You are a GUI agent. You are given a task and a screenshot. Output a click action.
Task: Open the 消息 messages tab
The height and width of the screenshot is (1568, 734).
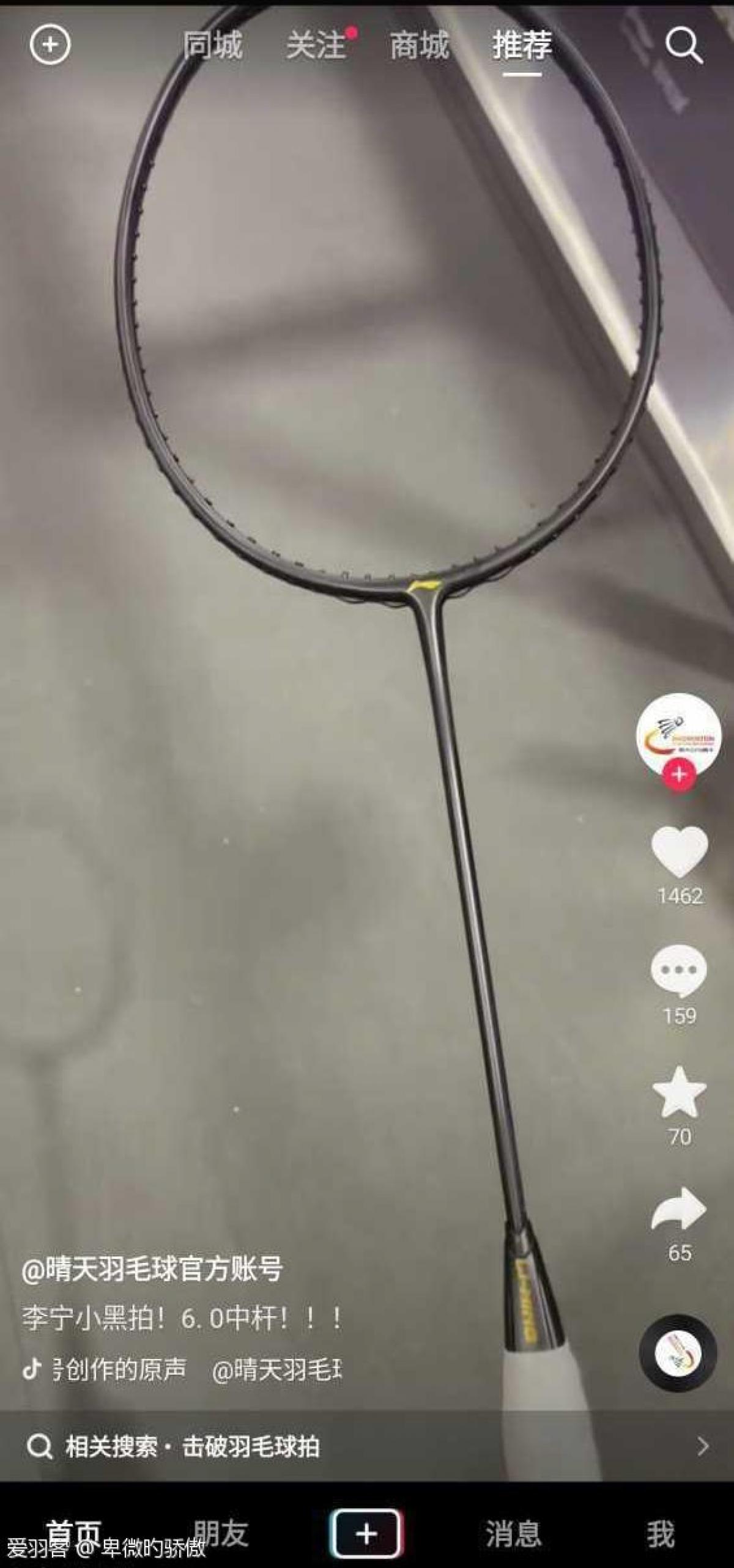coord(513,1533)
